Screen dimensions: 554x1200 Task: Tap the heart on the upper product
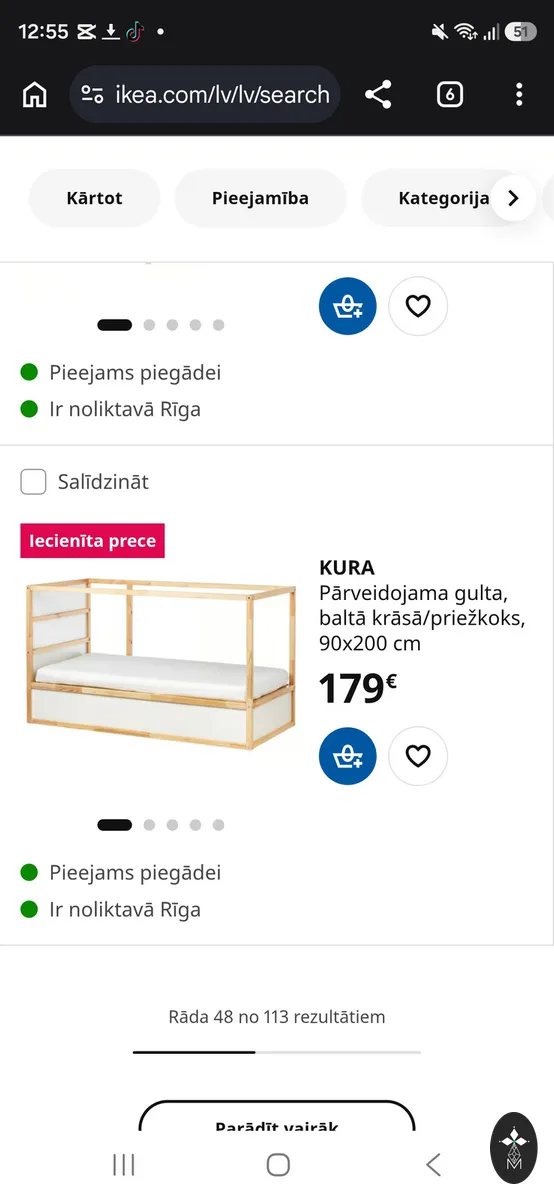click(x=418, y=305)
